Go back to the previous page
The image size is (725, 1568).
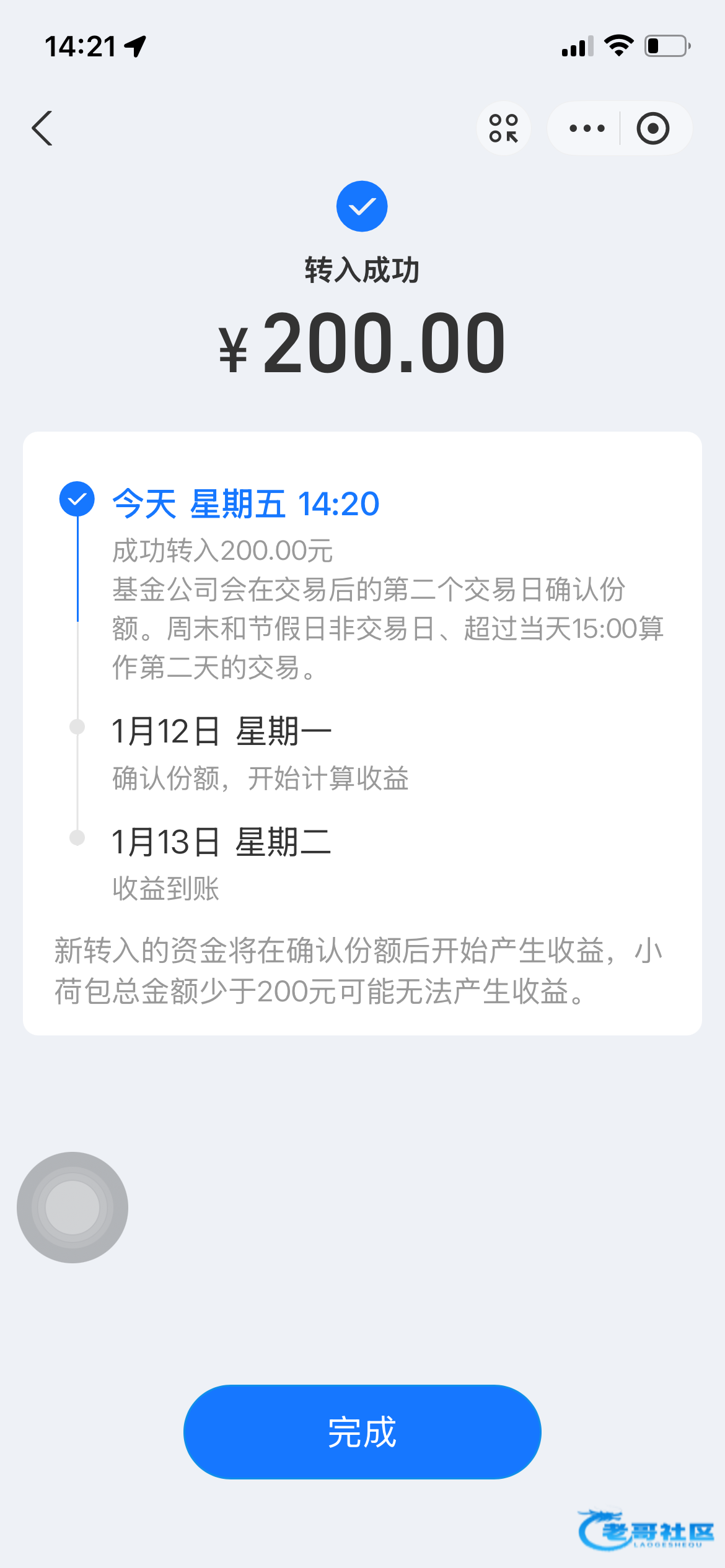pyautogui.click(x=42, y=128)
